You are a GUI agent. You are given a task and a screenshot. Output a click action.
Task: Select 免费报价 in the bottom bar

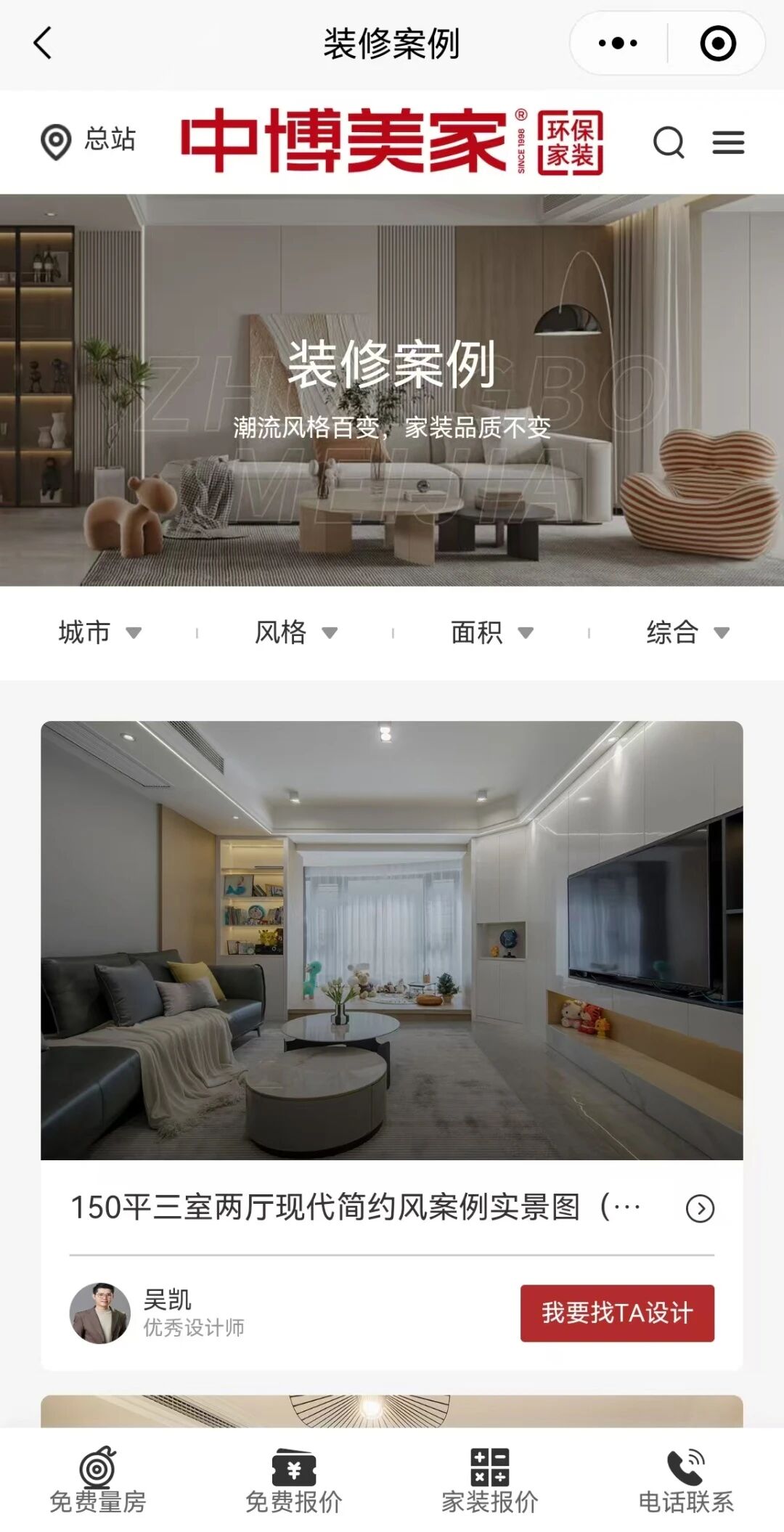point(294,1481)
